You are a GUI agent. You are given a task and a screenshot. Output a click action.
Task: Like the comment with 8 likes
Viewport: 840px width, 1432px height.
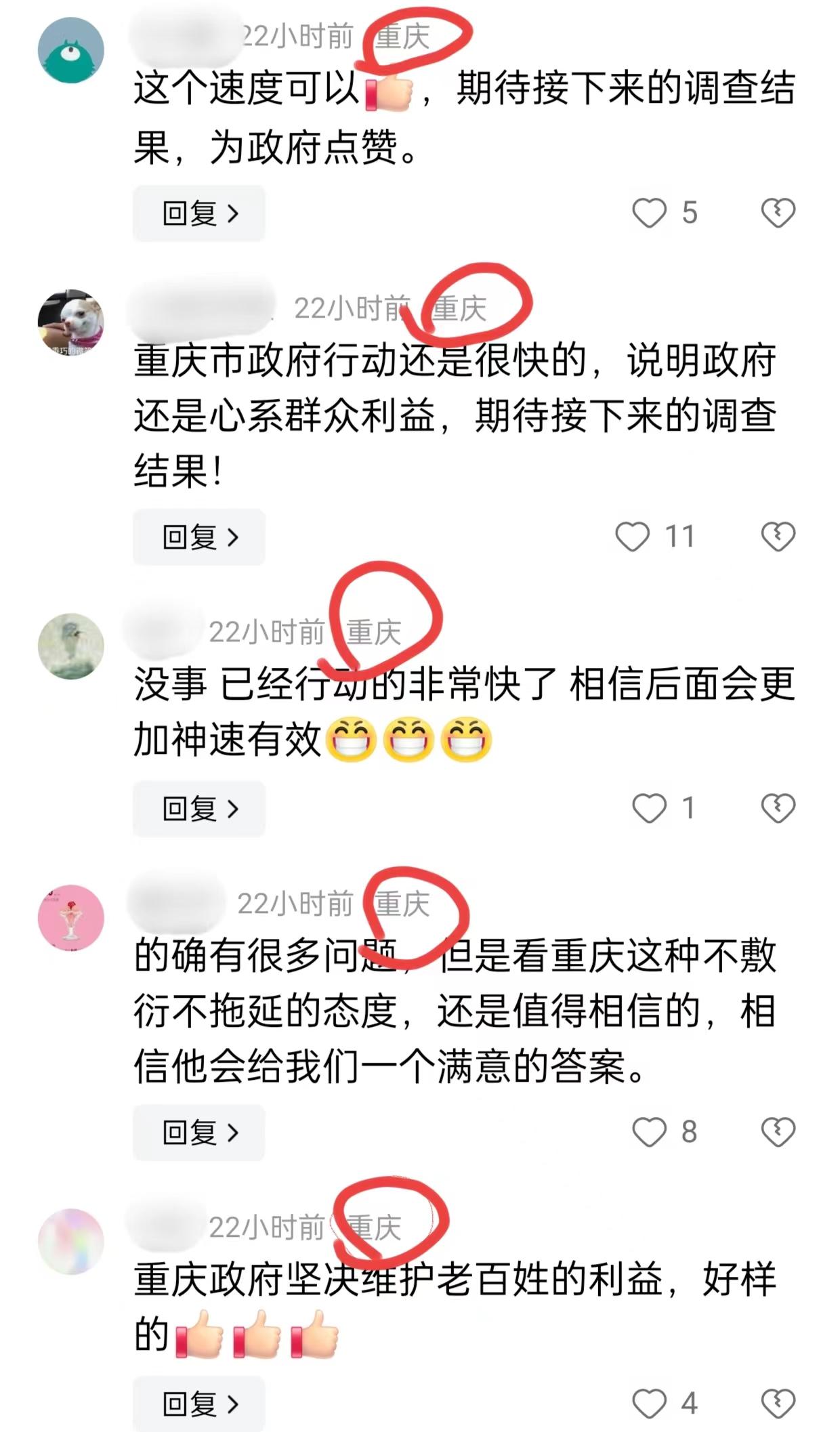[x=649, y=1132]
